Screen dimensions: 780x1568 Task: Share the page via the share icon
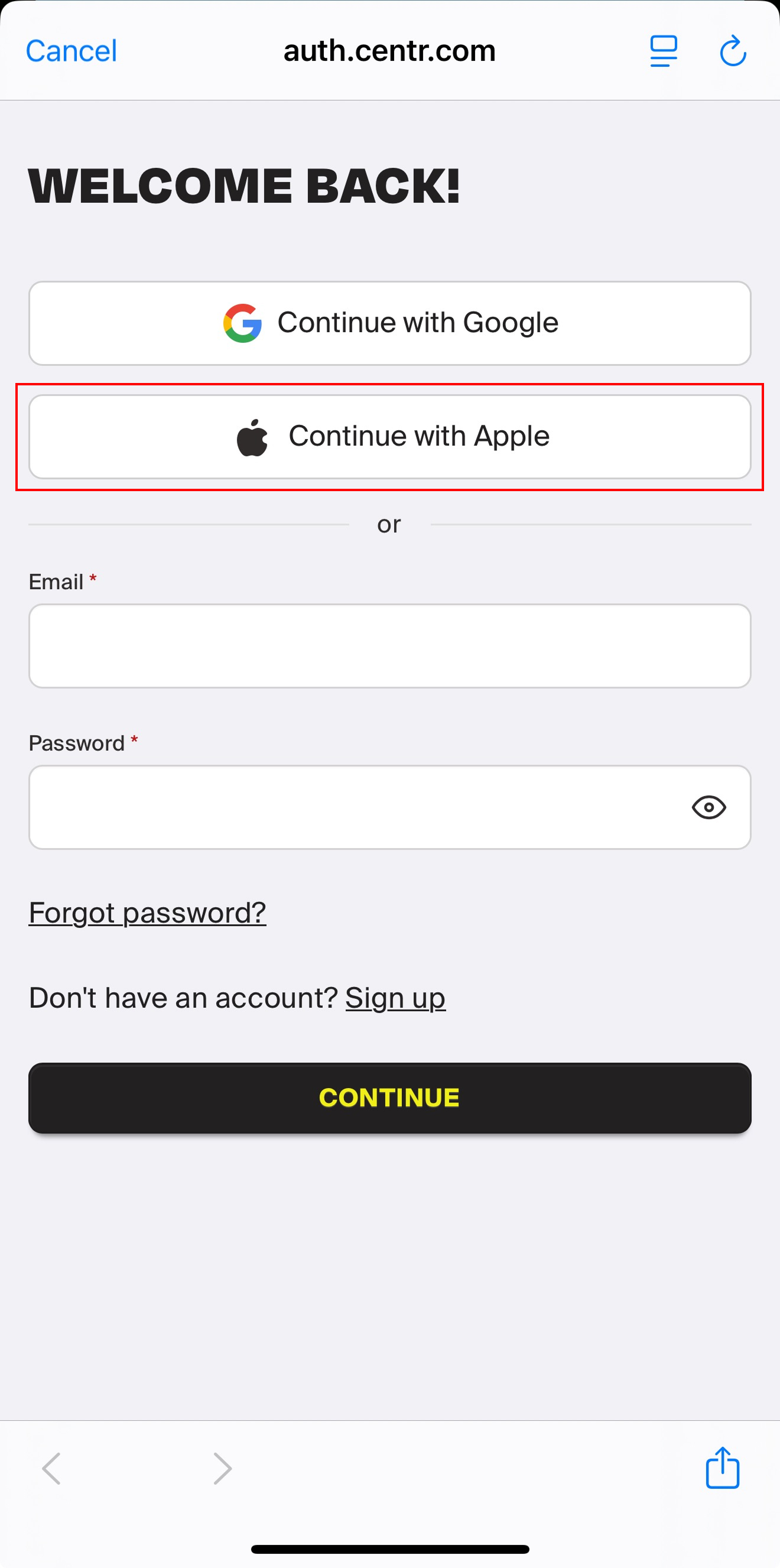click(722, 1468)
